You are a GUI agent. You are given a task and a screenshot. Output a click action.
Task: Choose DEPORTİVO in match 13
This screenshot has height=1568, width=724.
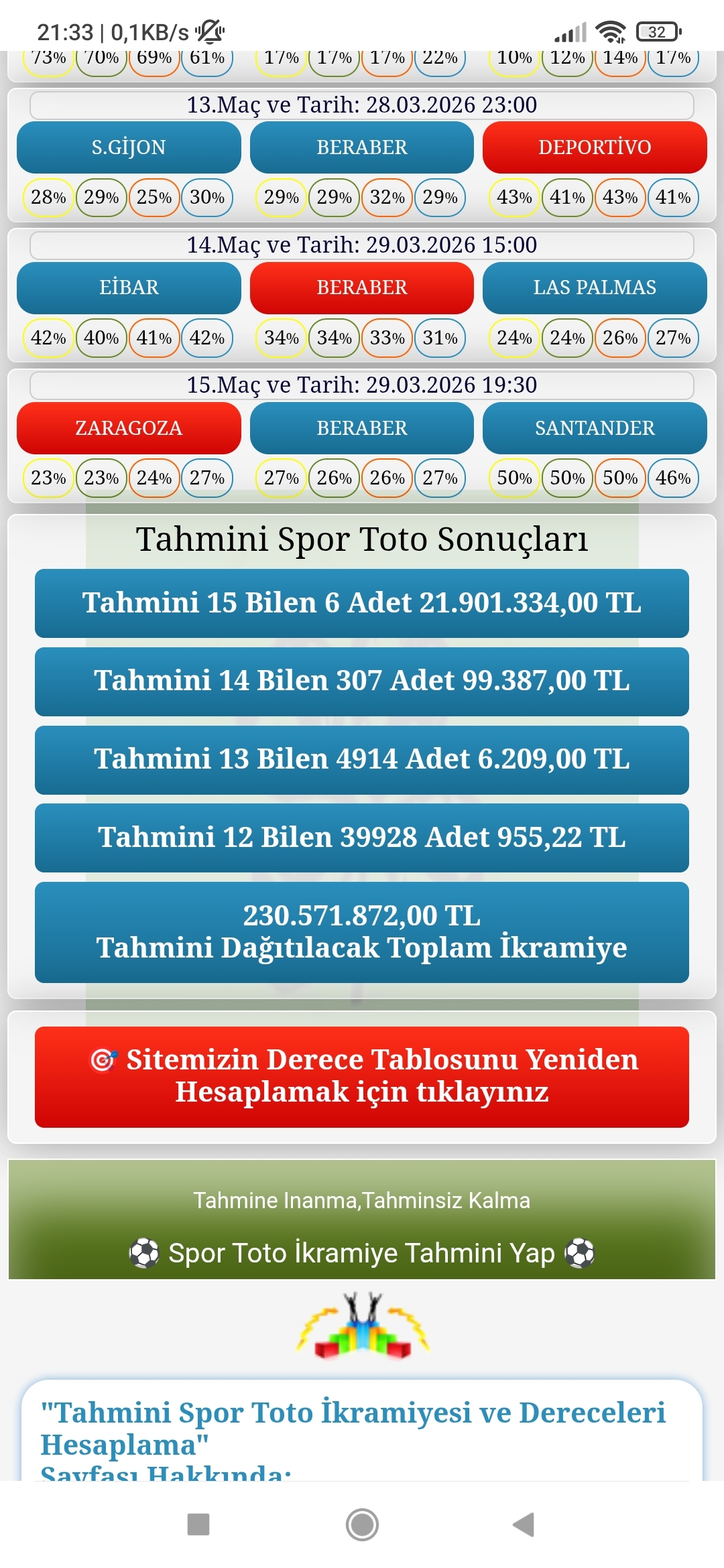[x=595, y=147]
